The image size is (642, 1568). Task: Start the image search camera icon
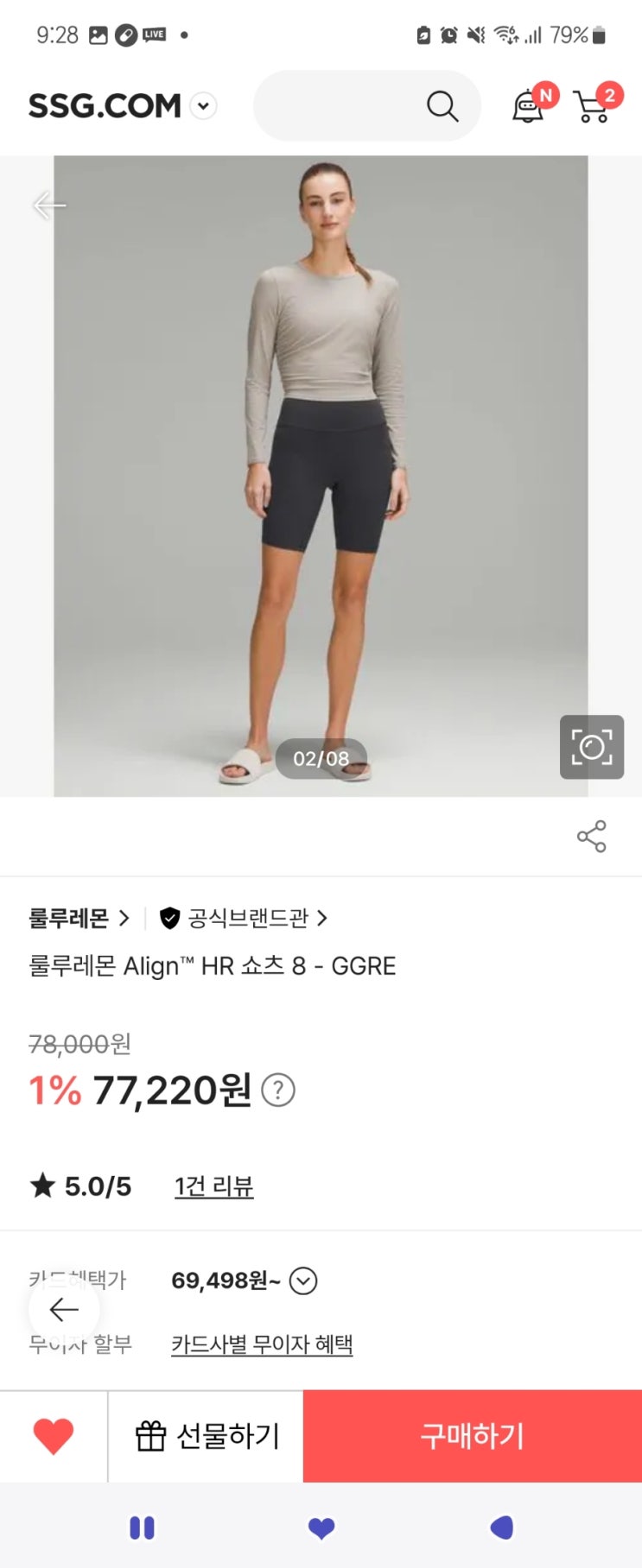pyautogui.click(x=591, y=747)
